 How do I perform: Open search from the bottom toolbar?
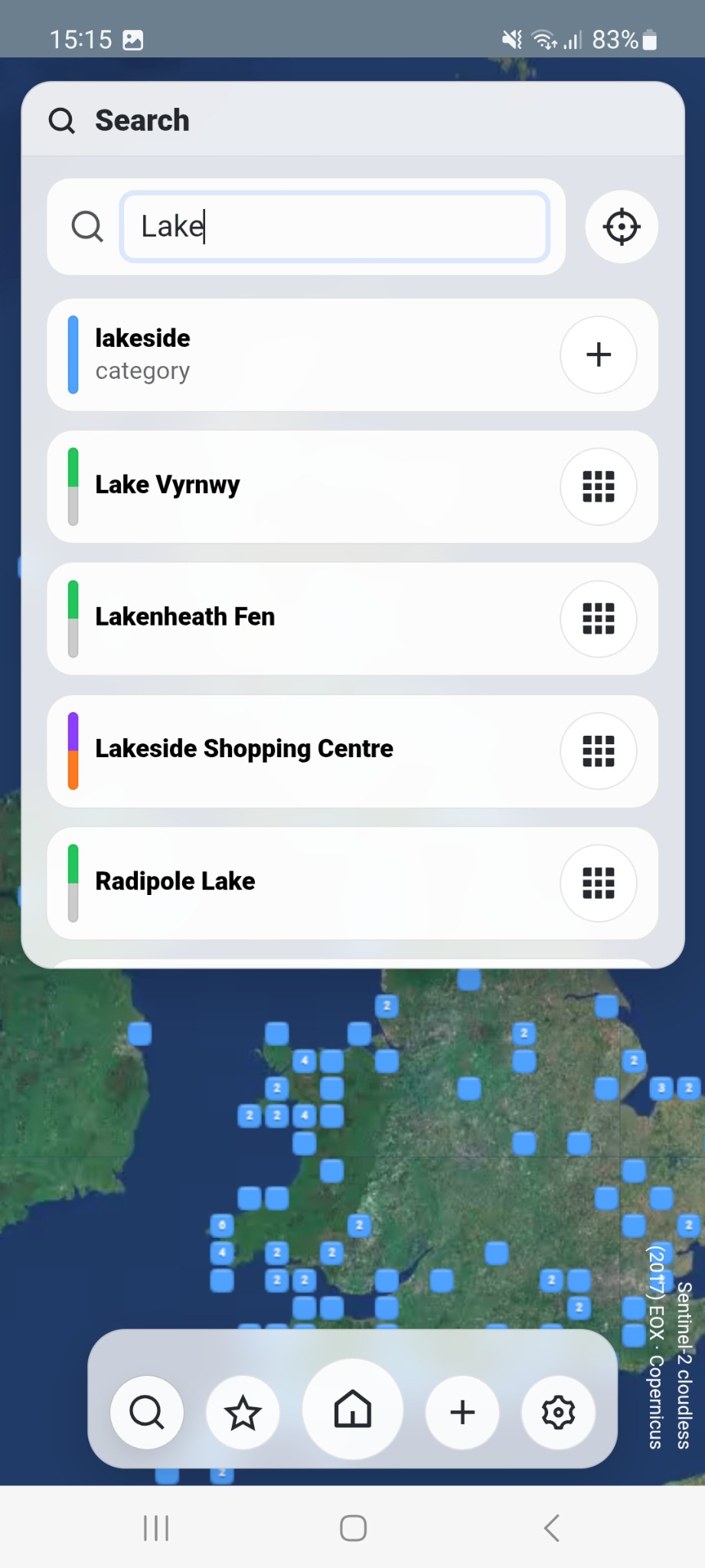147,1412
